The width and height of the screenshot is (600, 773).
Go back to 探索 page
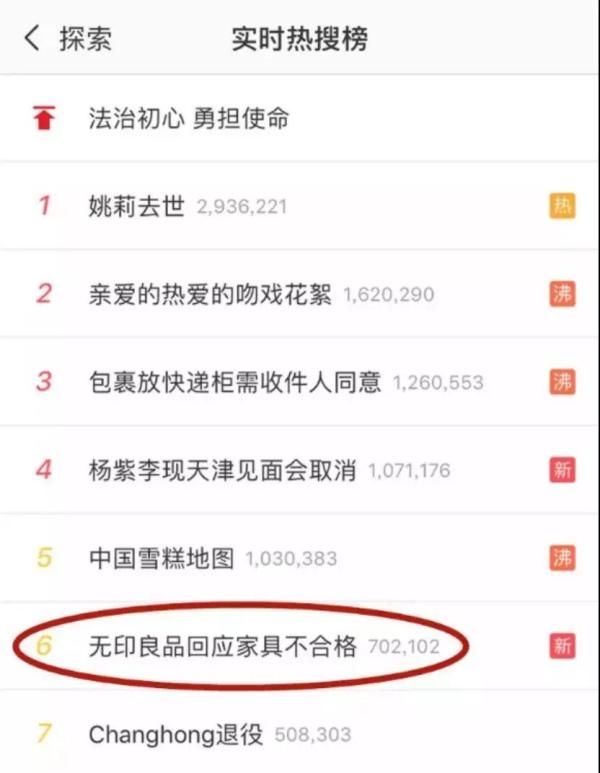coord(66,39)
